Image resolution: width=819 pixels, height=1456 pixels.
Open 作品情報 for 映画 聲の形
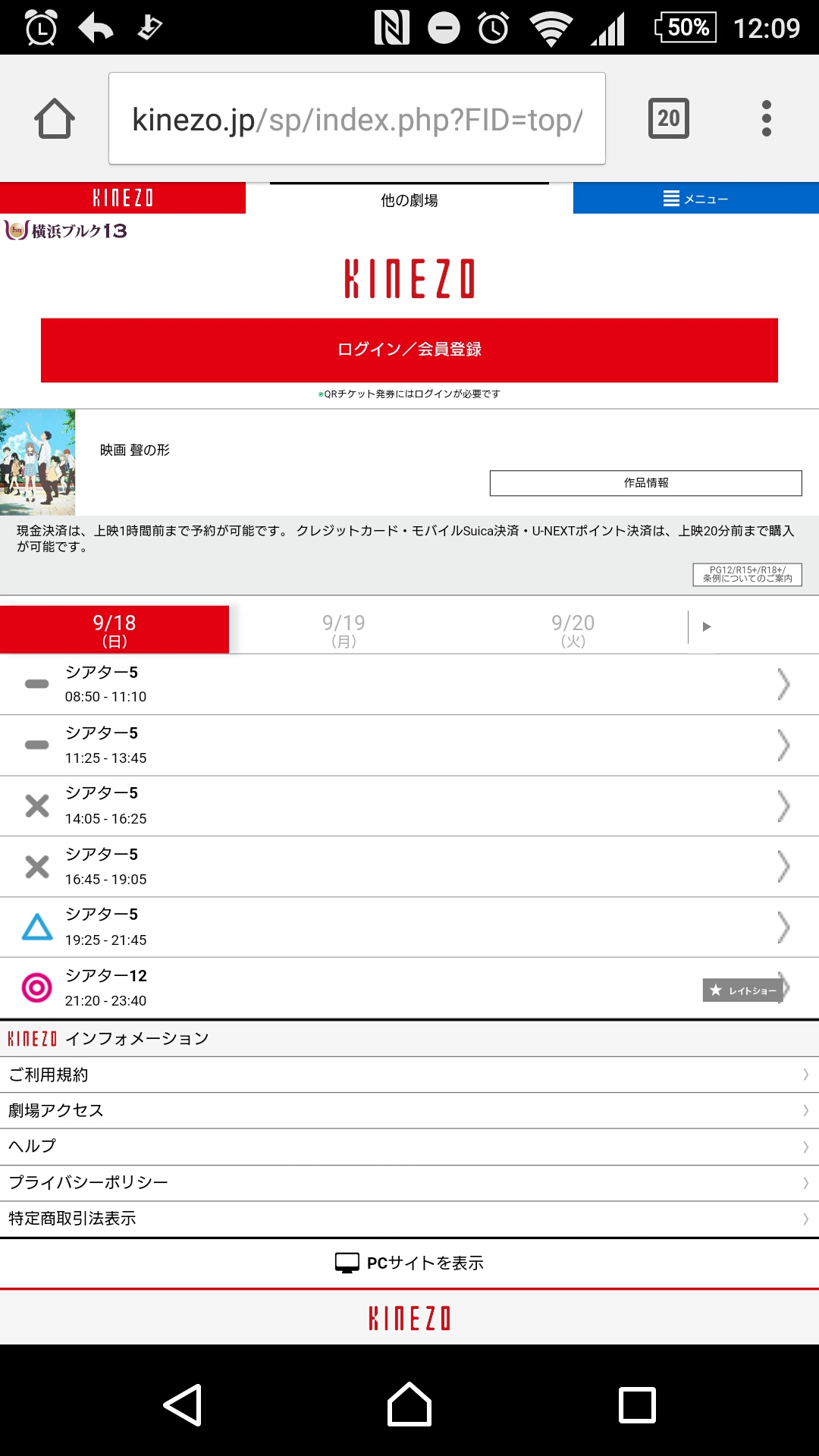click(x=645, y=483)
